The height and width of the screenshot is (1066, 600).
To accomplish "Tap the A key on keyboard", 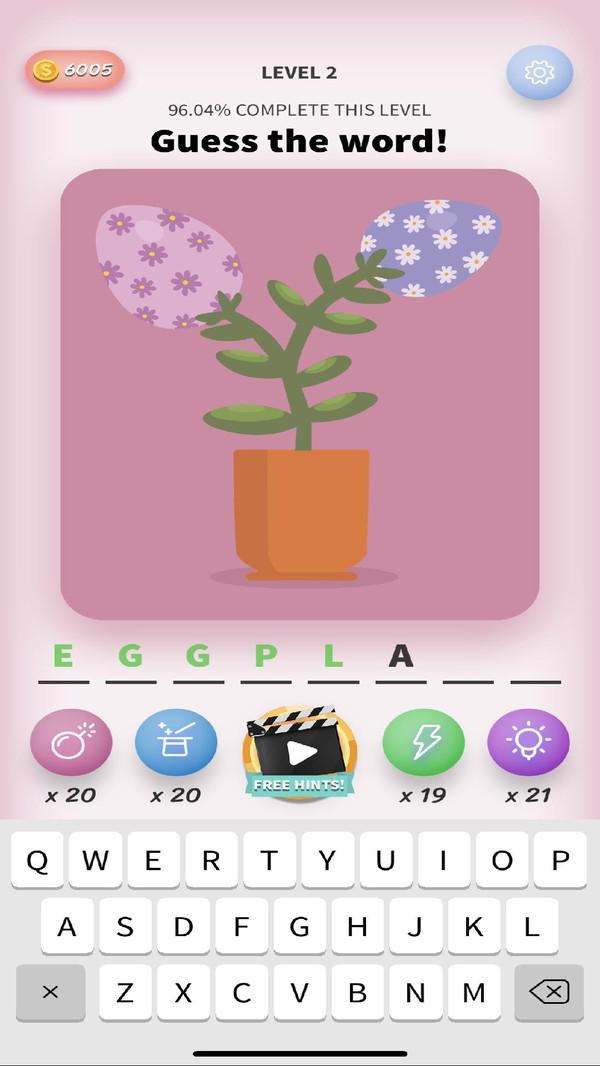I will click(x=67, y=927).
